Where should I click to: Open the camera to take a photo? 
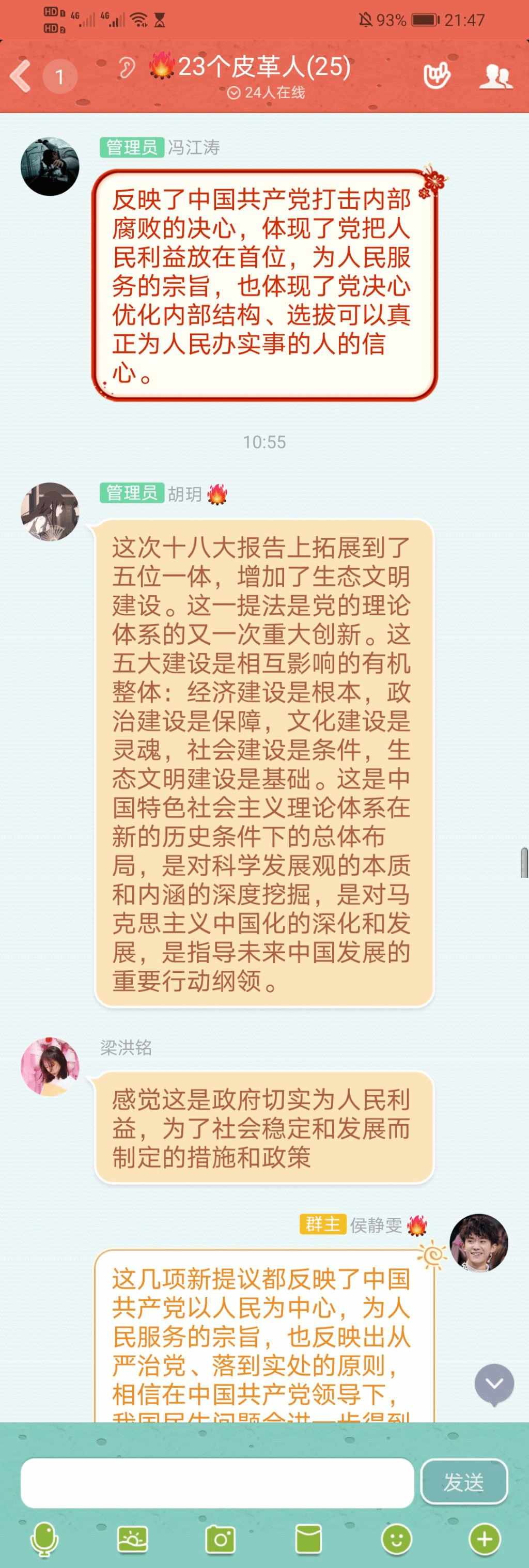point(220,1540)
